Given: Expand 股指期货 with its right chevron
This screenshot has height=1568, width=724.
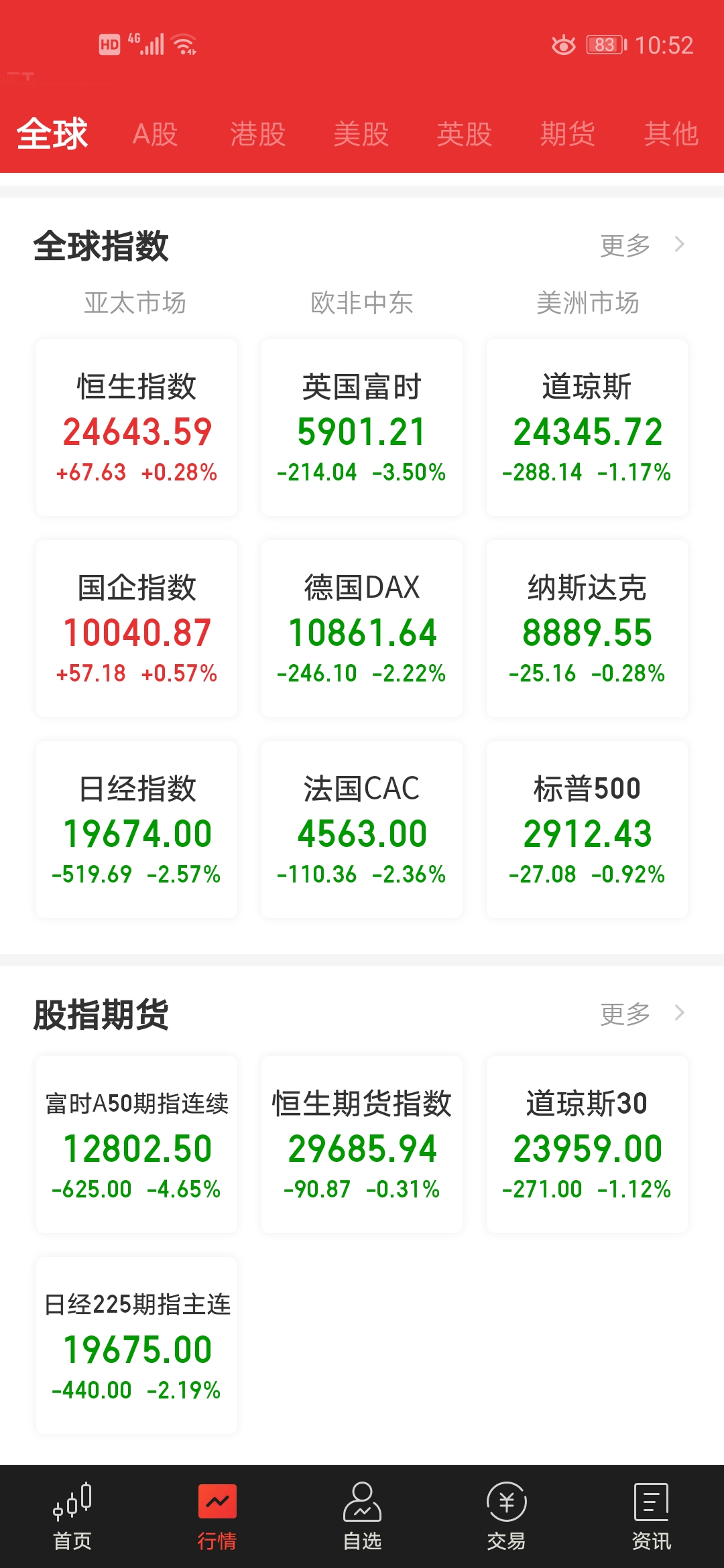Looking at the screenshot, I should [679, 1012].
